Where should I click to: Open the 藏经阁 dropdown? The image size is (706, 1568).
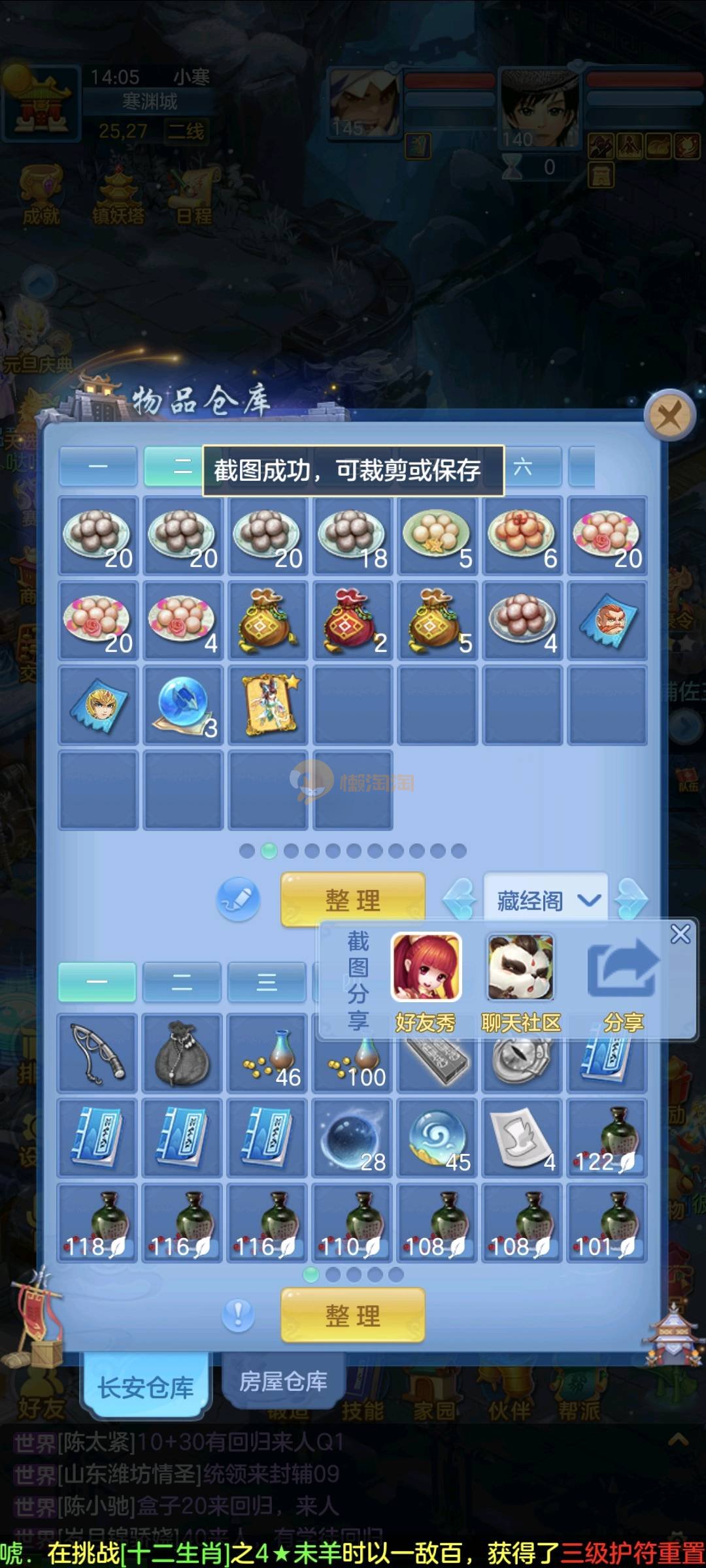[x=546, y=901]
